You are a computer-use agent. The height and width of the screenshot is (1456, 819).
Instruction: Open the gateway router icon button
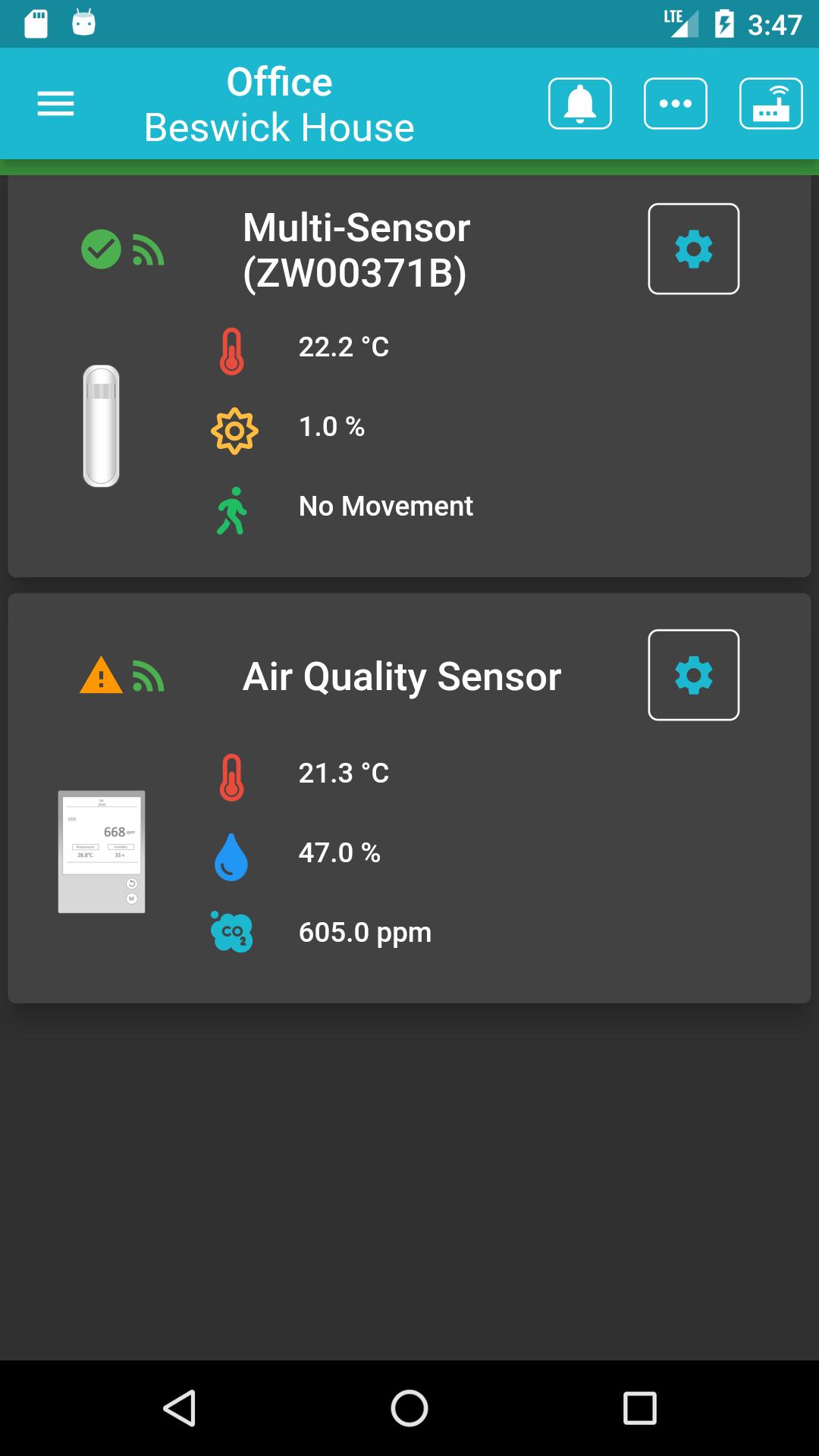pos(771,104)
